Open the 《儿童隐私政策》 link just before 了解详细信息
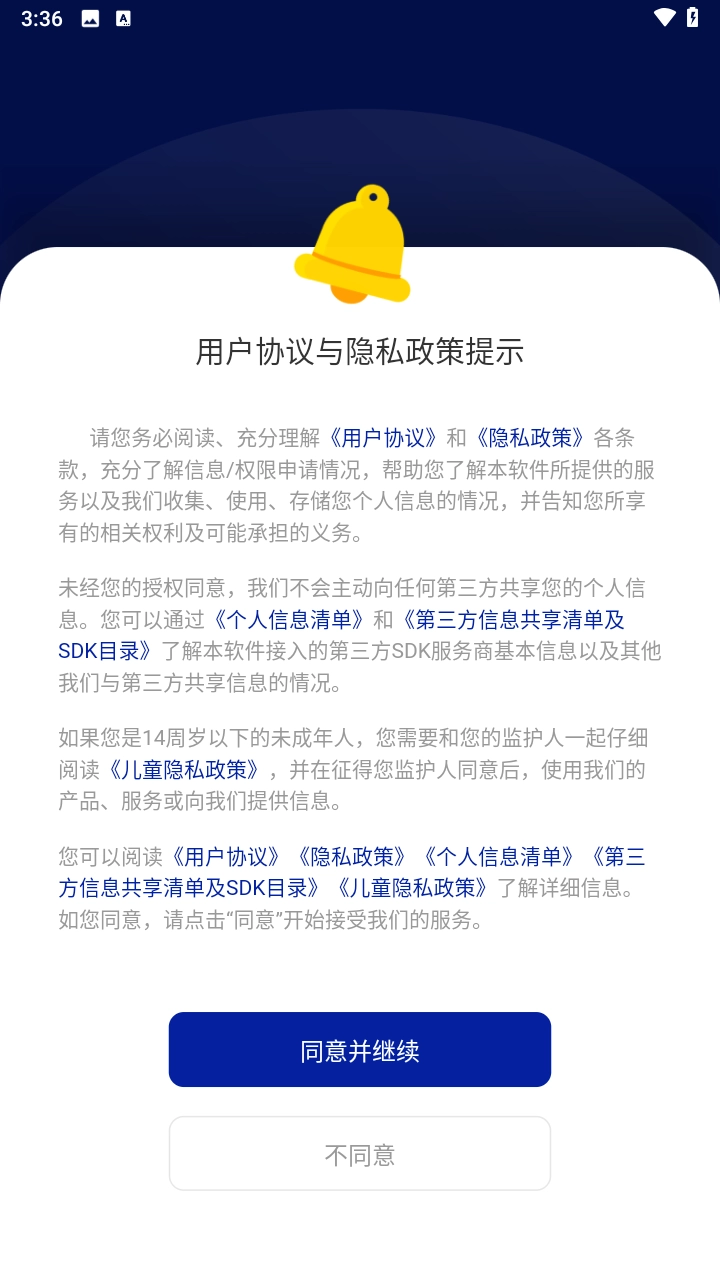Screen dimensions: 720x1280 click(414, 888)
